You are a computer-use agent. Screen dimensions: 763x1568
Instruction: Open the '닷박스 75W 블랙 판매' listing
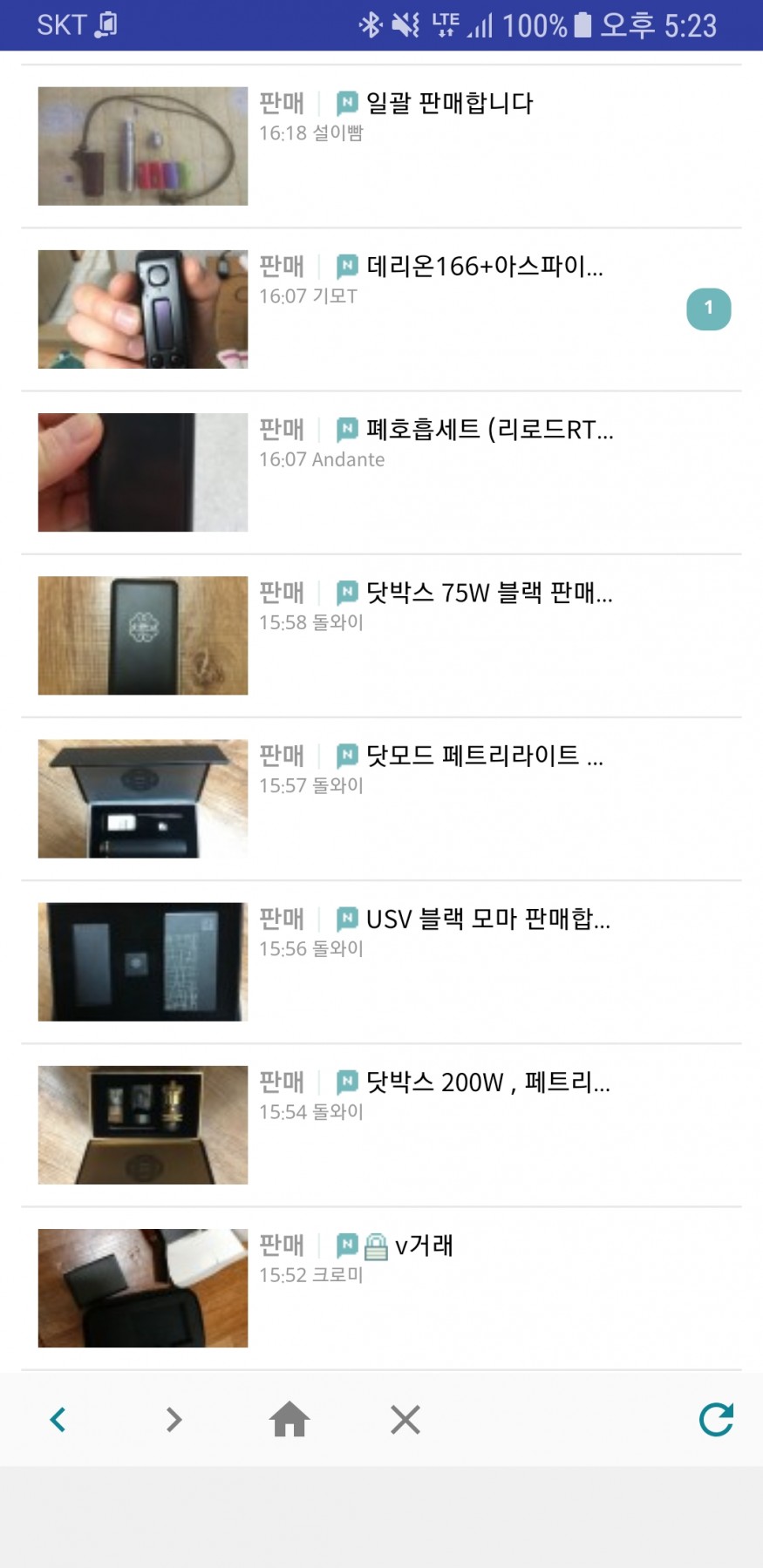pyautogui.click(x=488, y=593)
